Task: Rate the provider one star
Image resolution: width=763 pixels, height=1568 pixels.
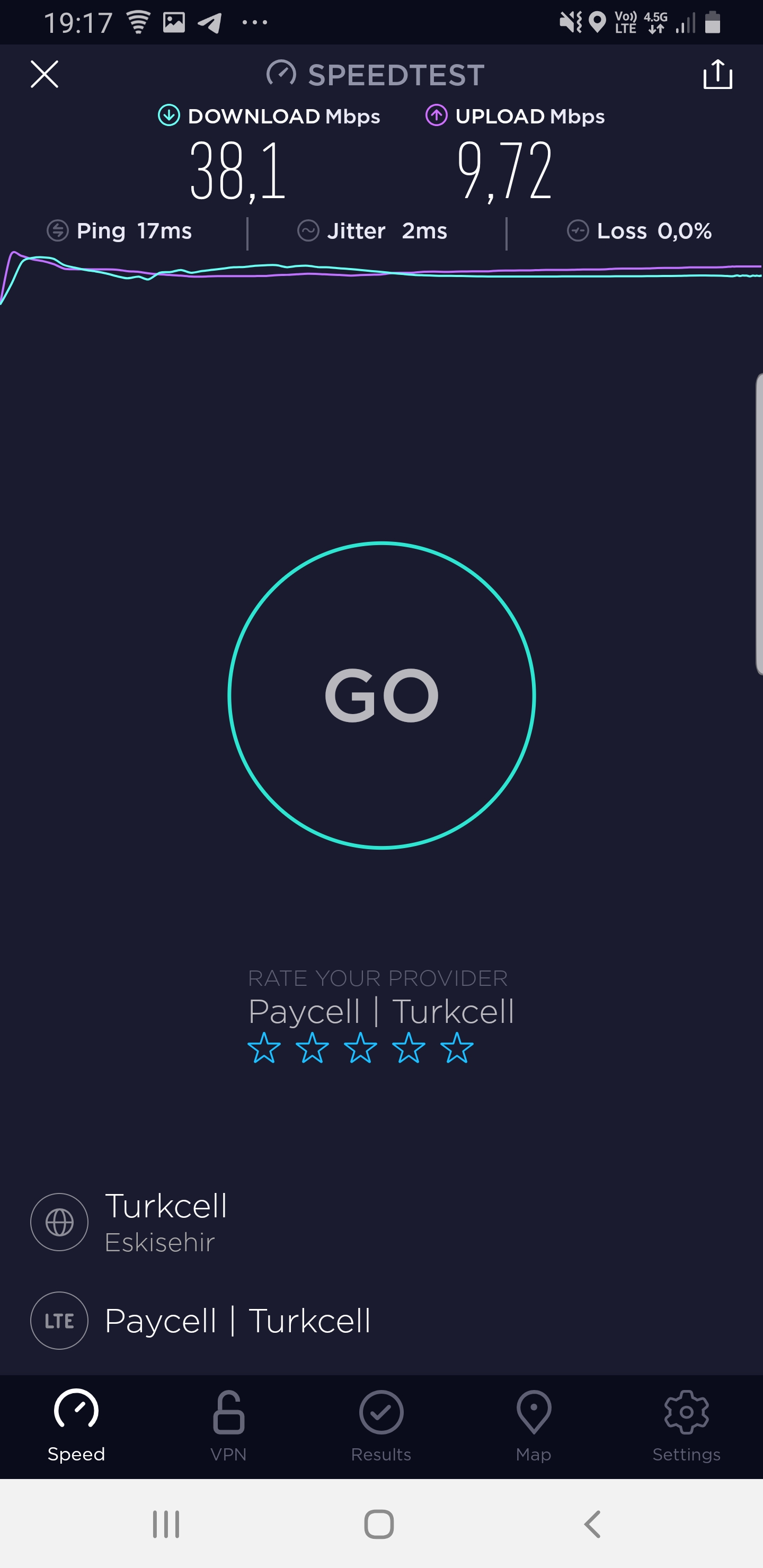Action: coord(264,1048)
